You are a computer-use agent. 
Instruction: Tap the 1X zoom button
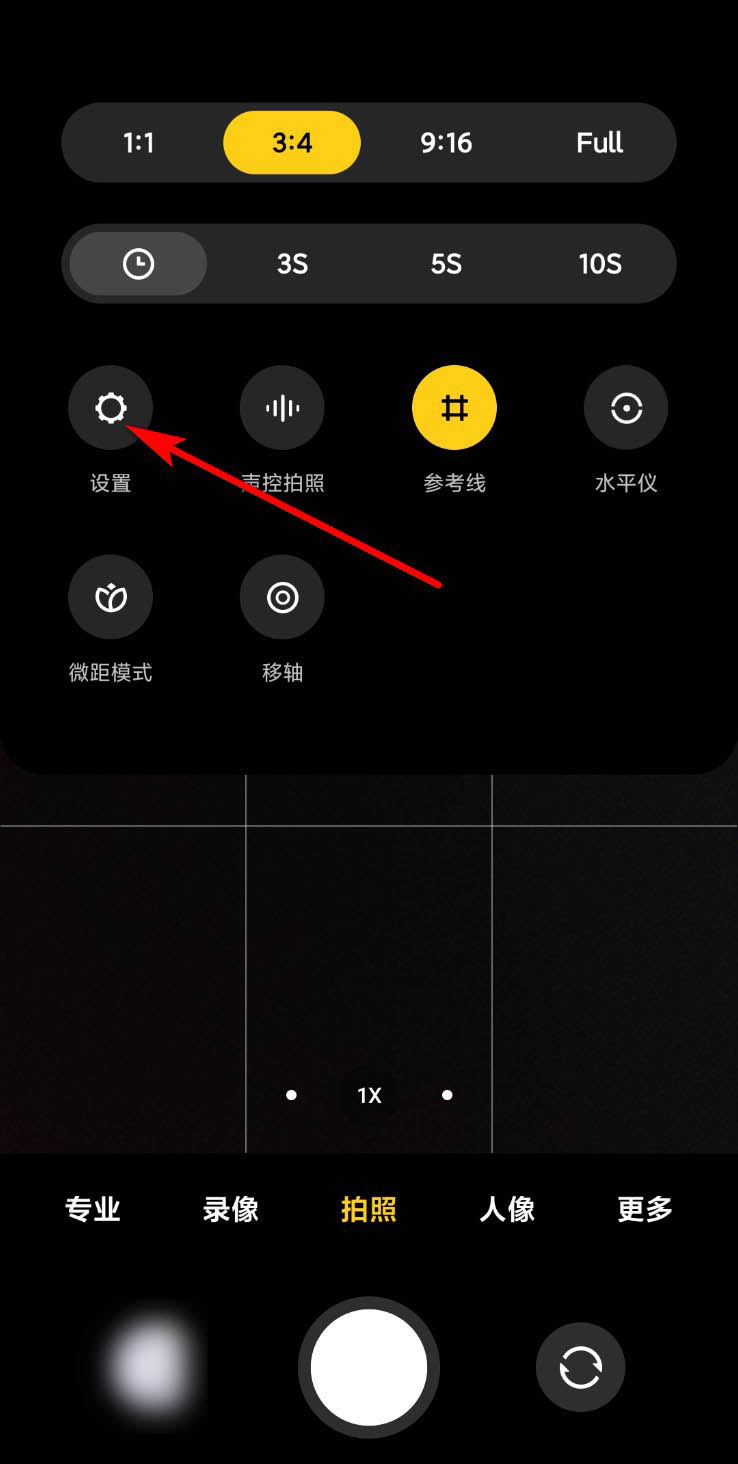coord(369,1095)
